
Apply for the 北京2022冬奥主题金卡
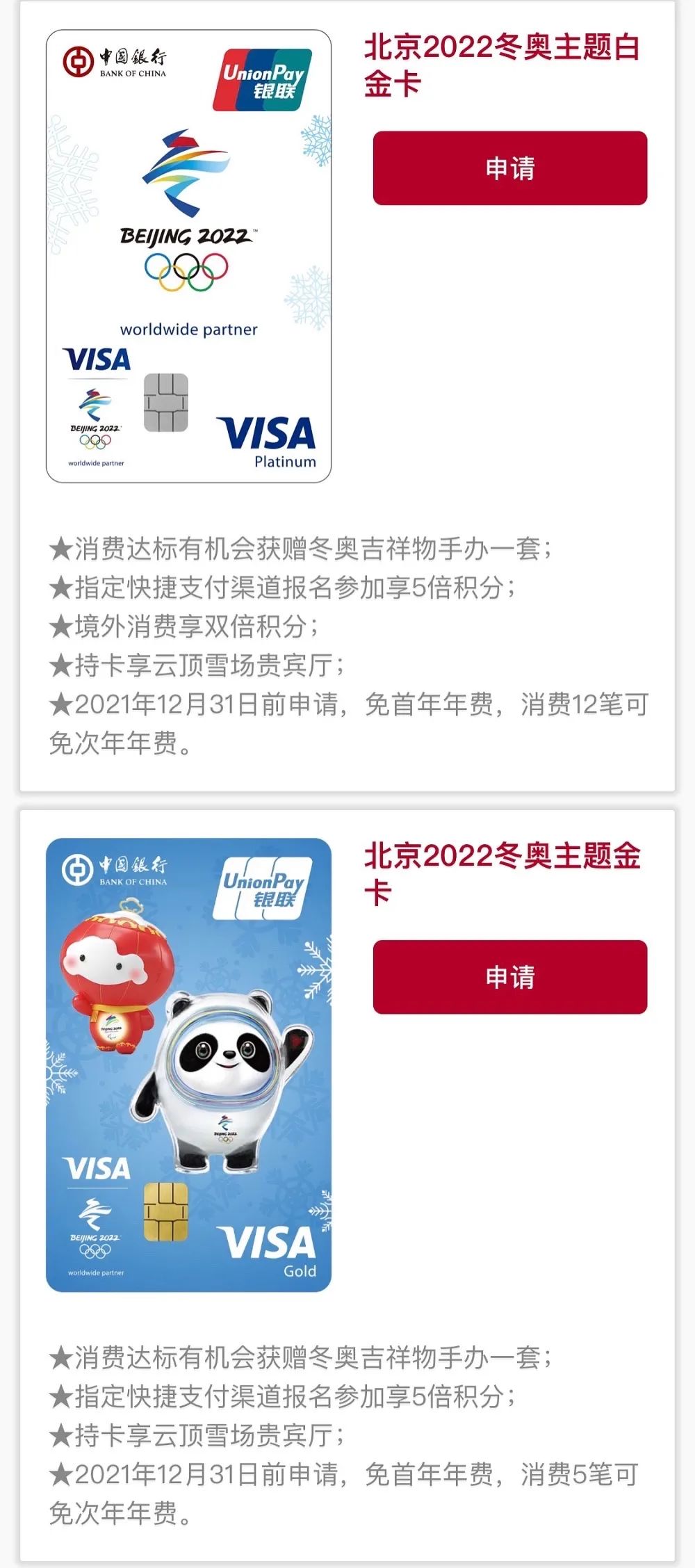tap(509, 977)
